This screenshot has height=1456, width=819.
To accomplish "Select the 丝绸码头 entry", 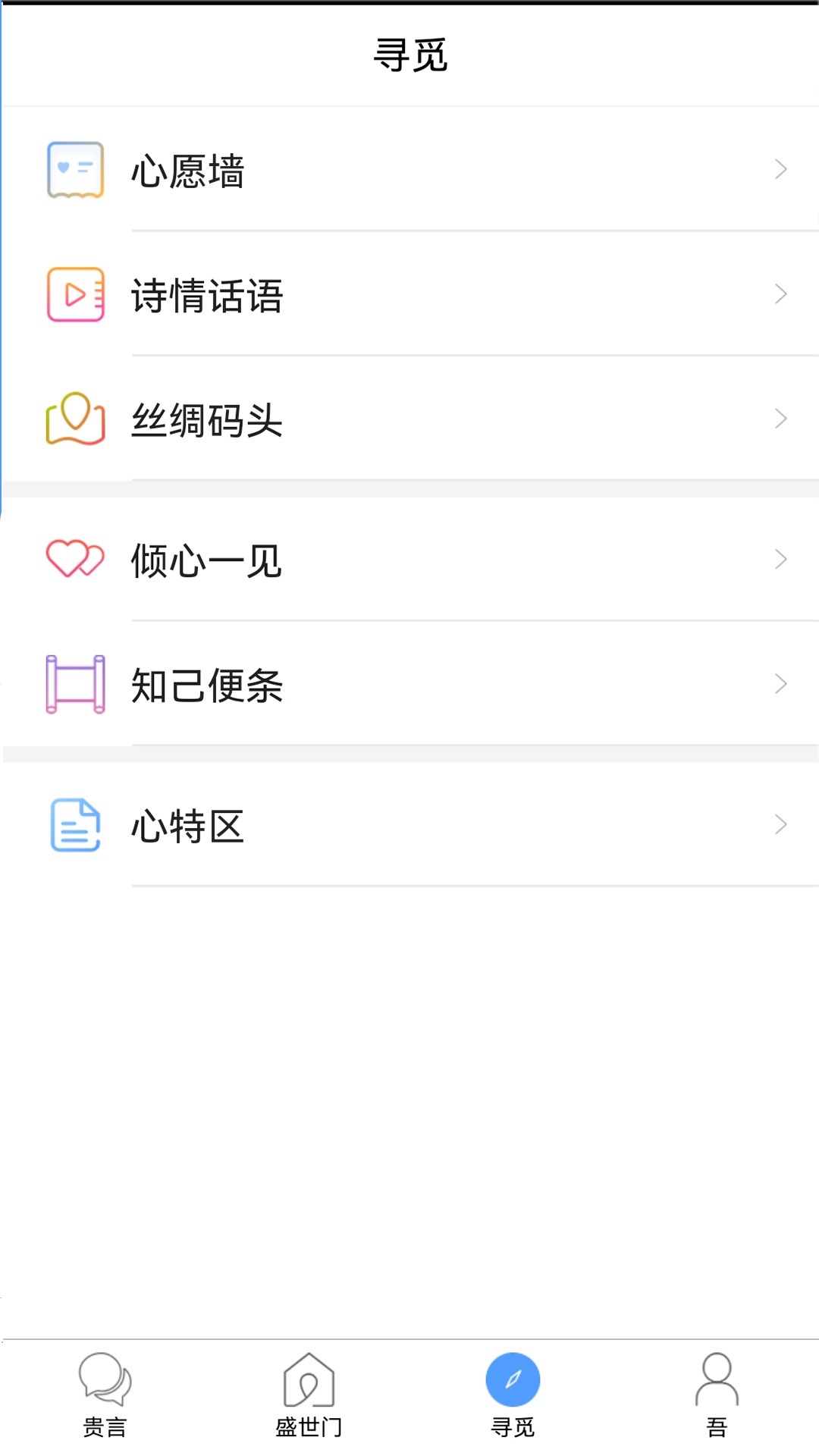I will pos(409,419).
